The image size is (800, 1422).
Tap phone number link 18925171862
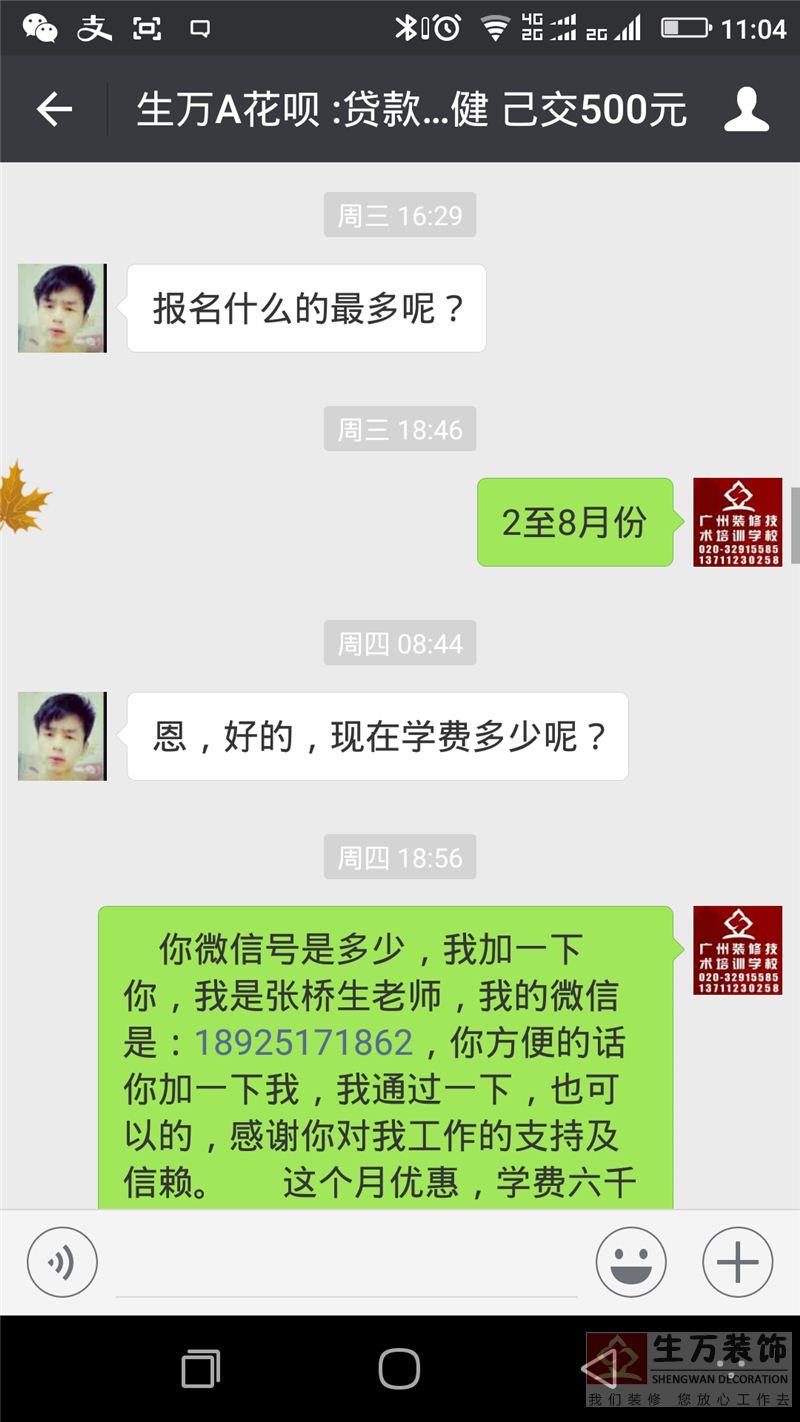(x=303, y=1043)
